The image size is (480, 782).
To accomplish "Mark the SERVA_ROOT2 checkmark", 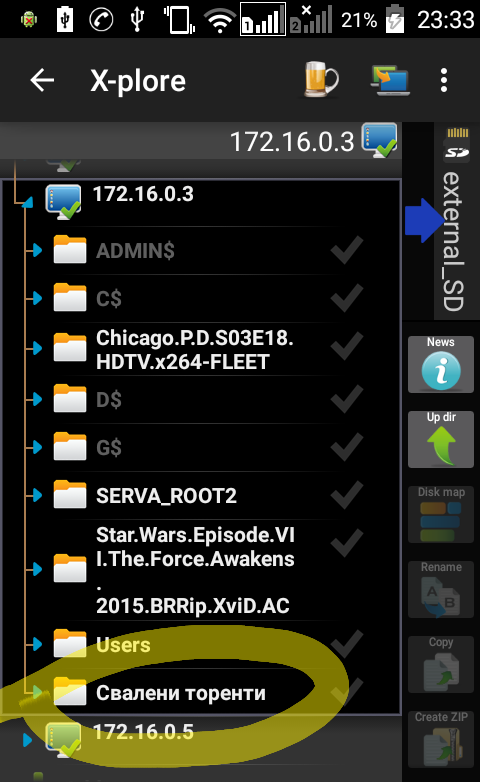I will [x=347, y=495].
